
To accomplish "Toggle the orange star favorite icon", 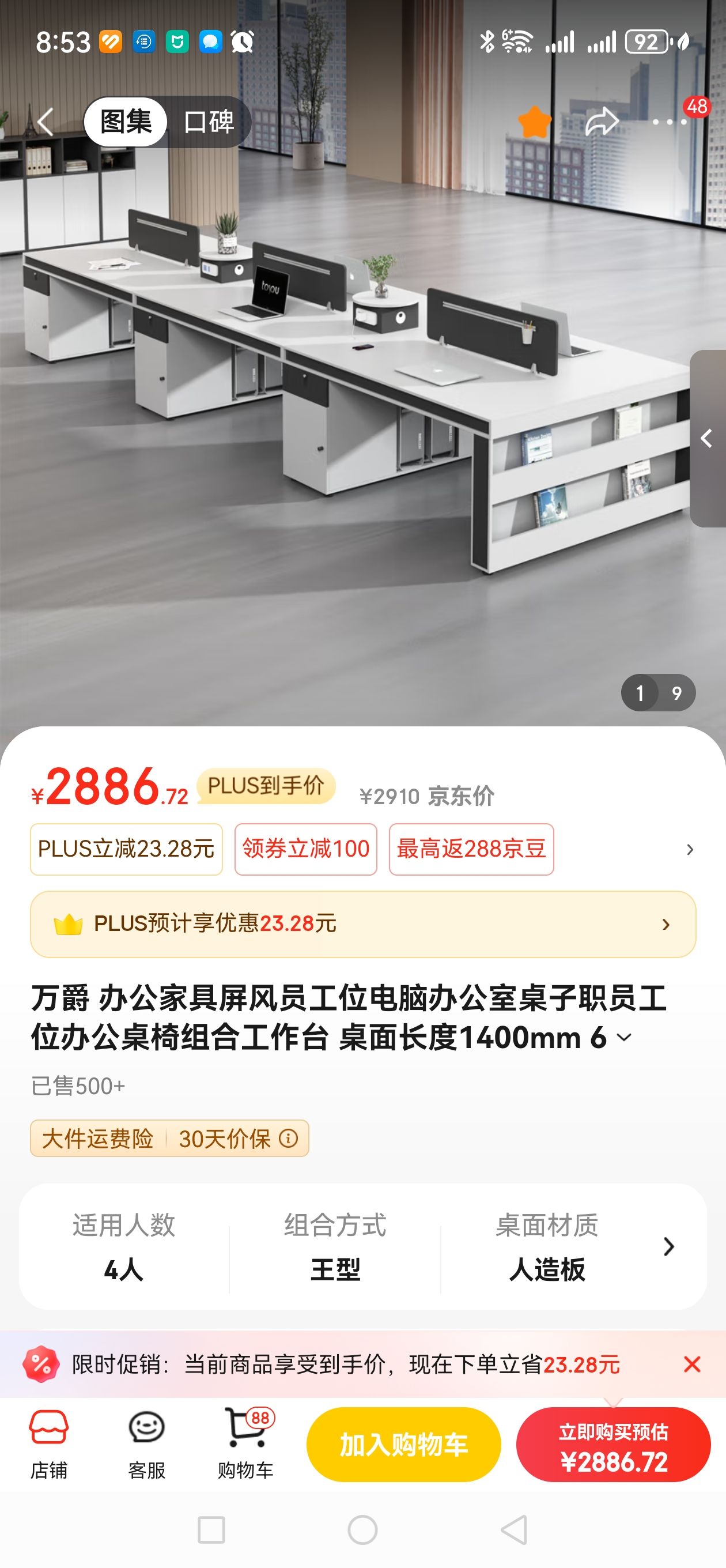I will click(x=534, y=122).
